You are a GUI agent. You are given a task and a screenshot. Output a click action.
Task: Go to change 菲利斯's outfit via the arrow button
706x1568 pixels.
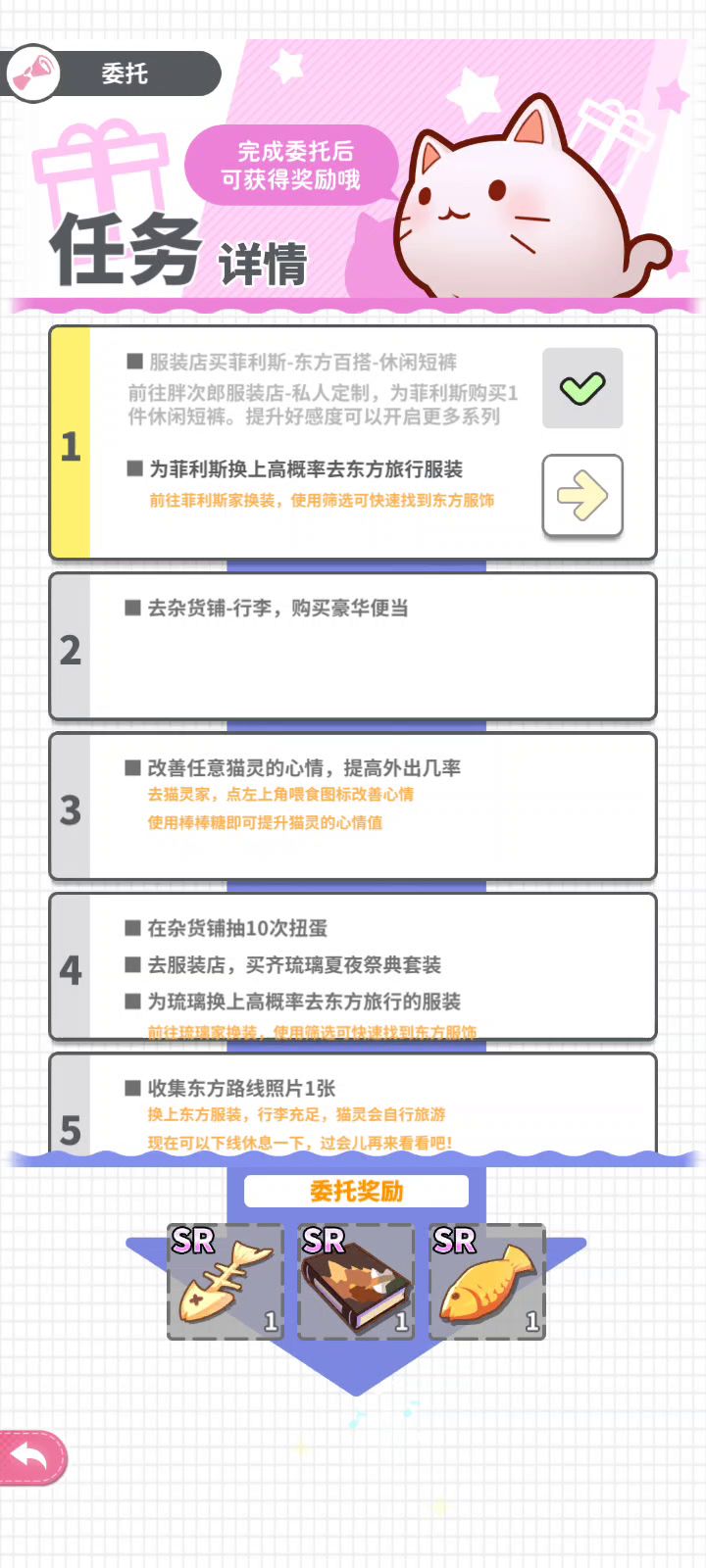pyautogui.click(x=582, y=496)
